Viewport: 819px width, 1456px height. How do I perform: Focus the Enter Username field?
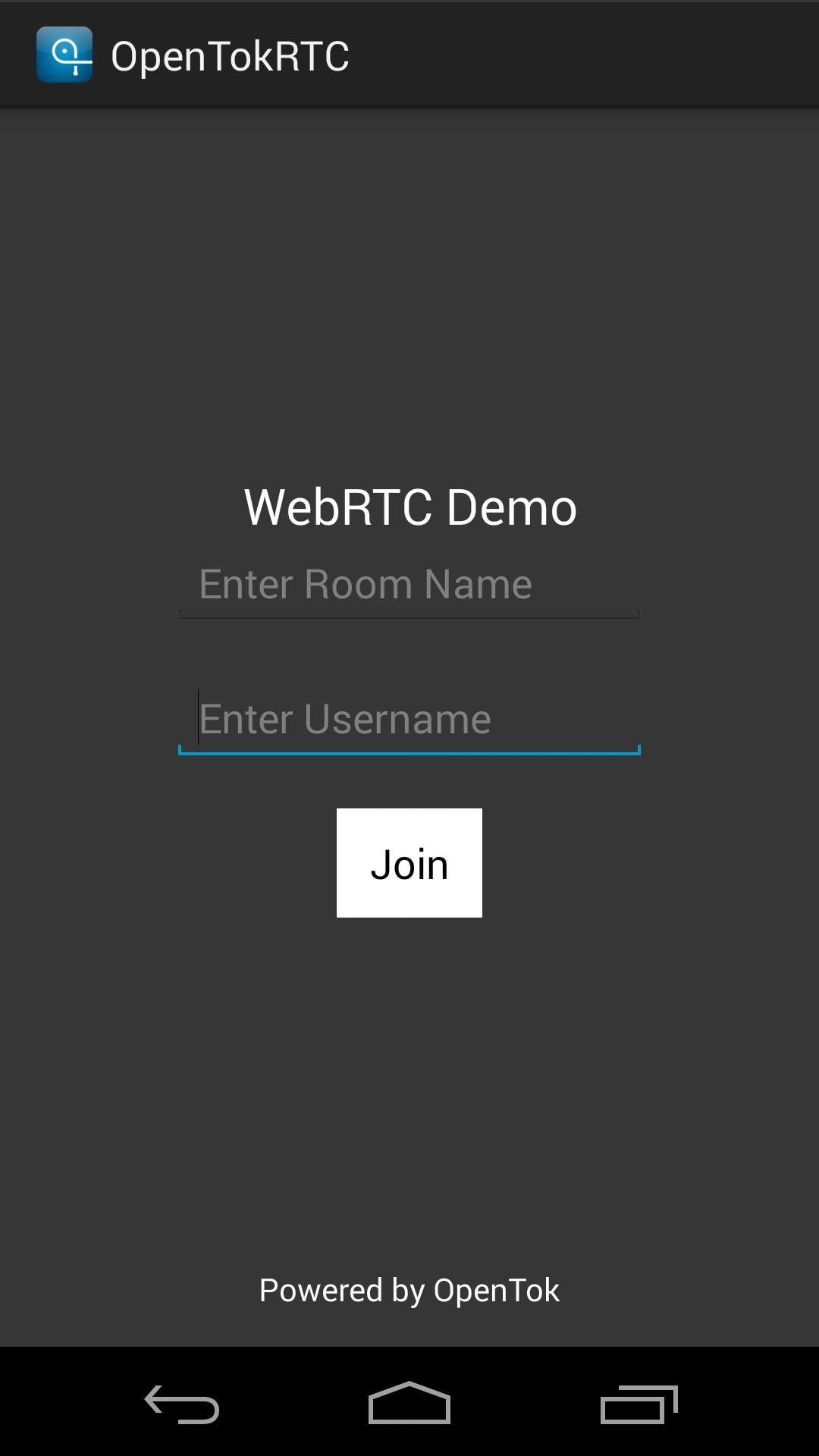(409, 720)
